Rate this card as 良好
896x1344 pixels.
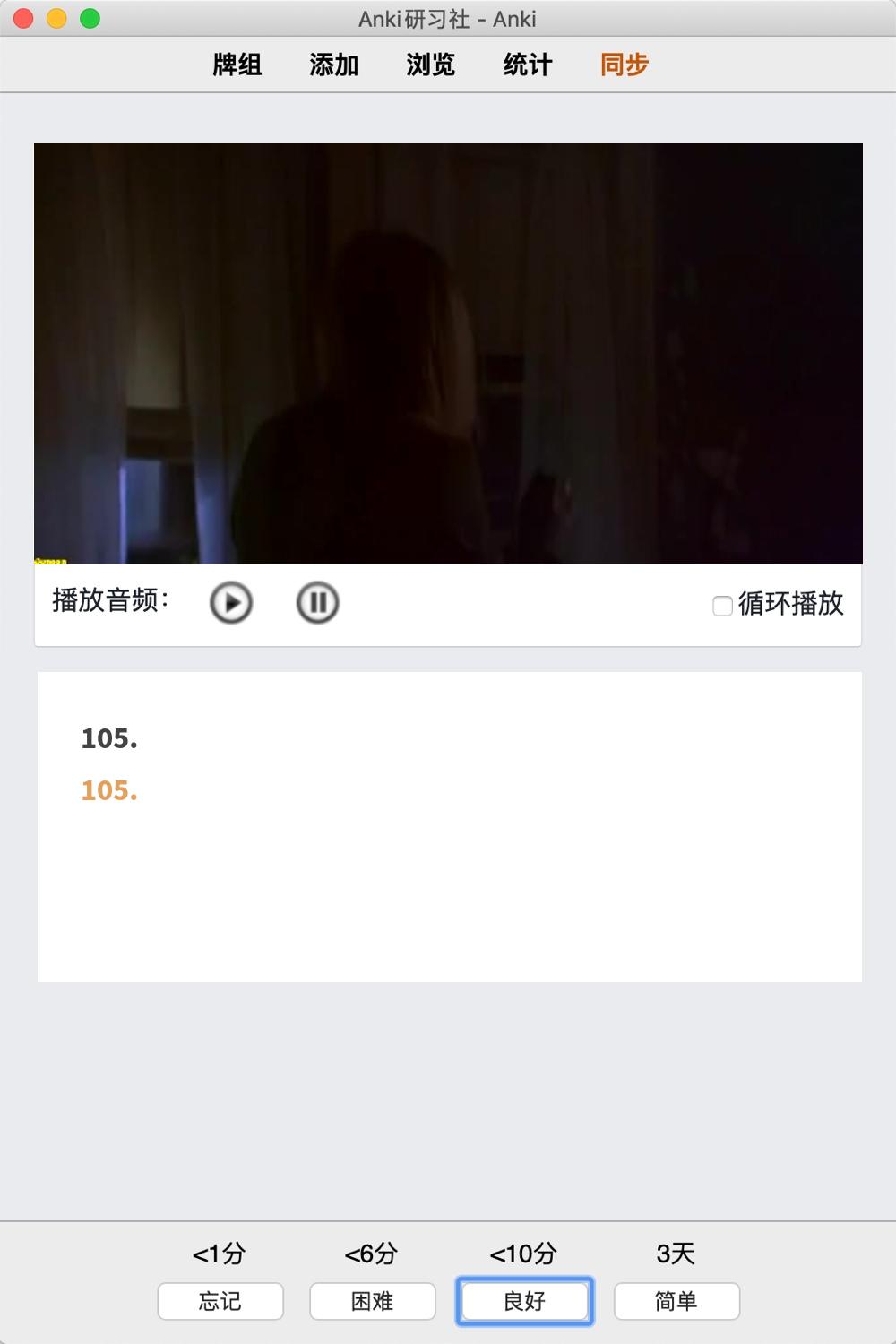[525, 1301]
